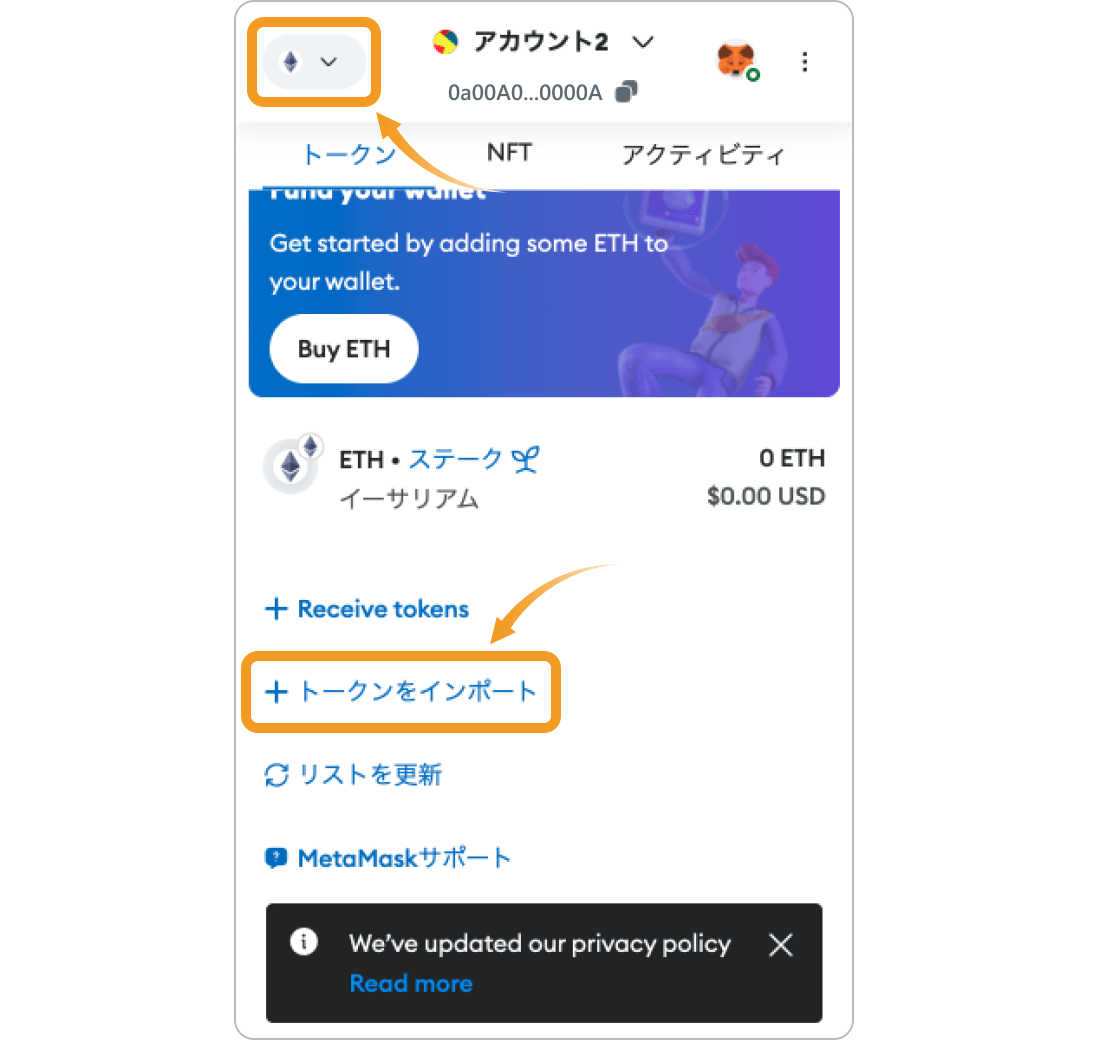1100x1040 pixels.
Task: Switch to the トークン tab
Action: (x=349, y=155)
